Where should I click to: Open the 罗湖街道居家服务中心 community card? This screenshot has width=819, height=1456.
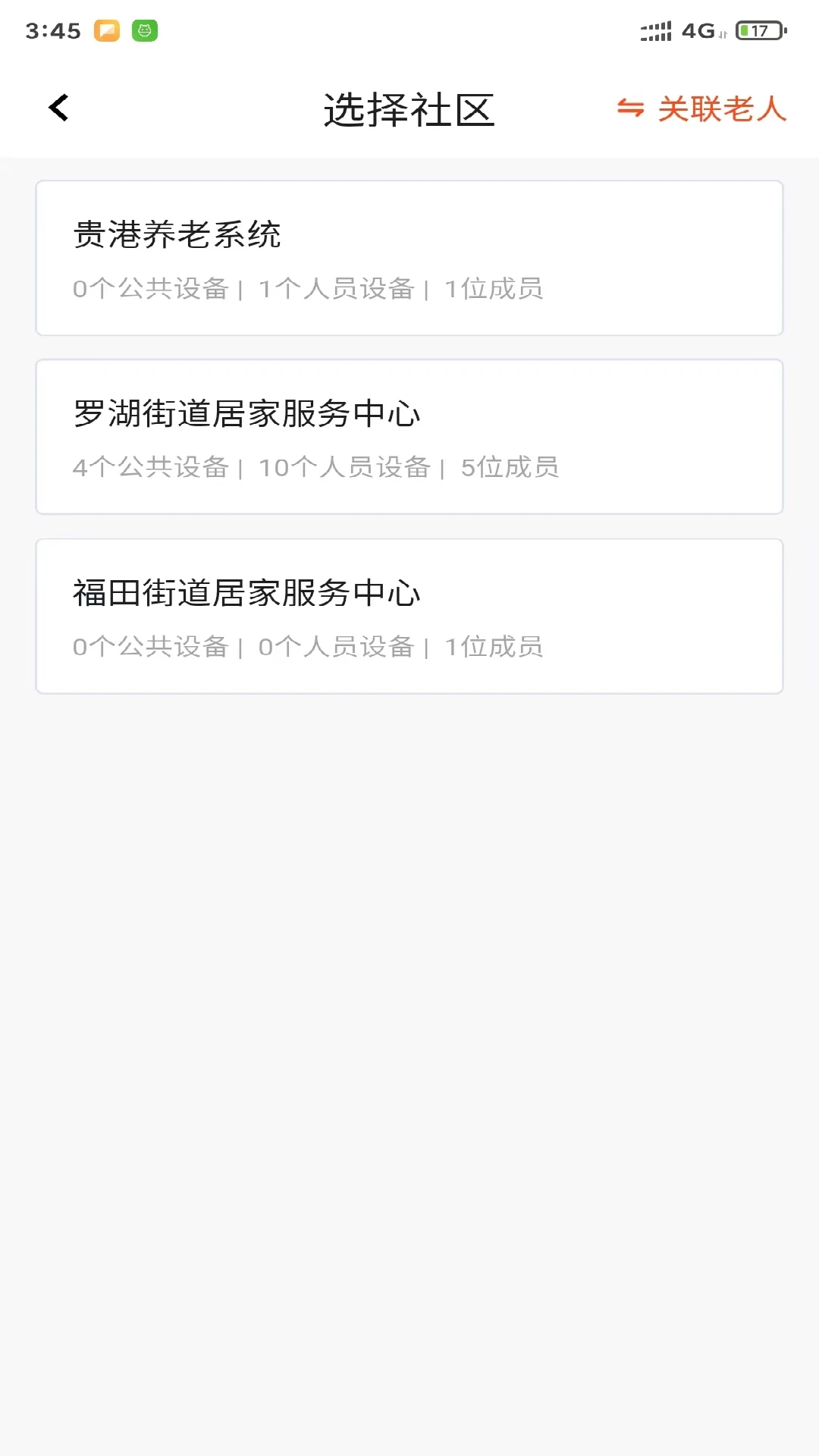(x=409, y=437)
